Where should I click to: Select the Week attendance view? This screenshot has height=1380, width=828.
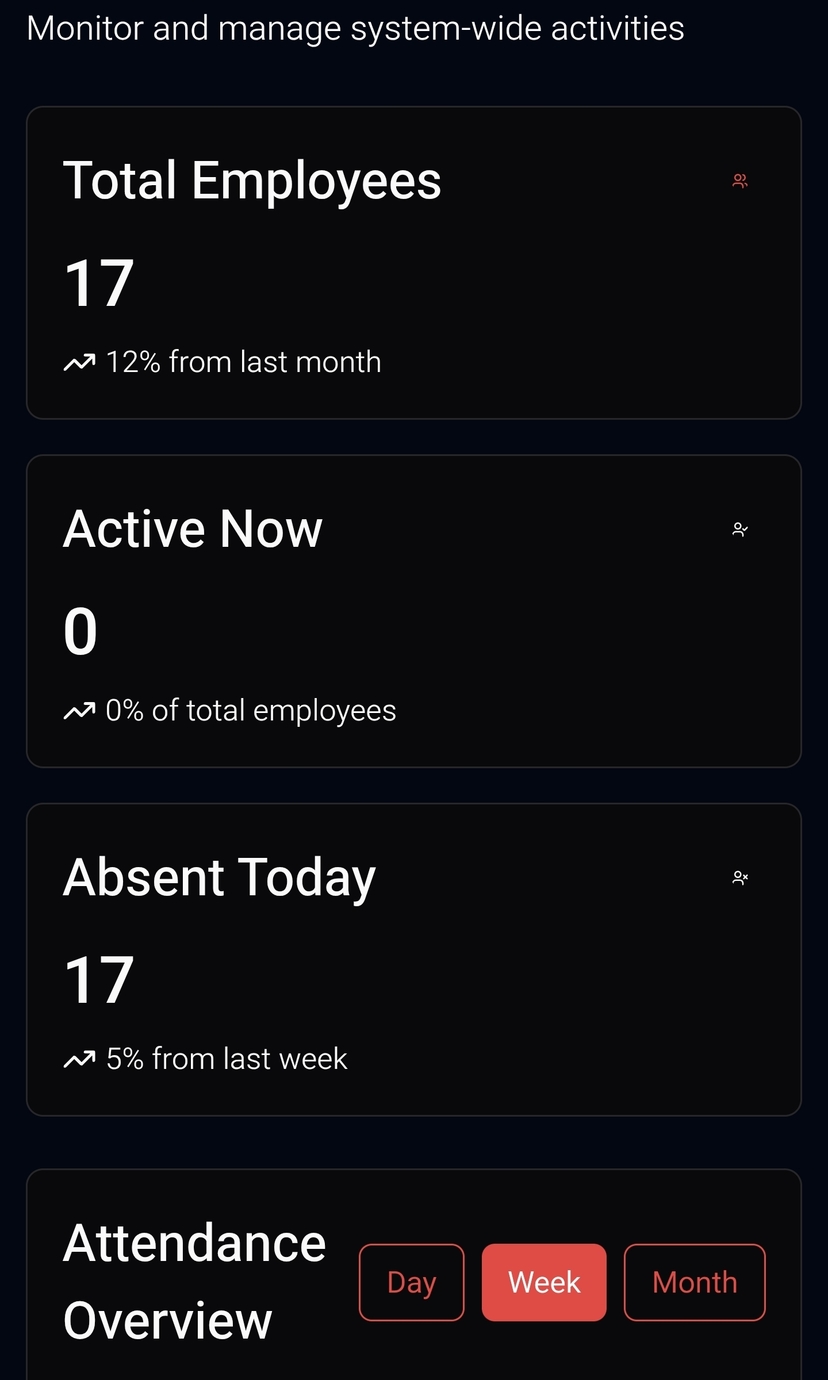544,1282
